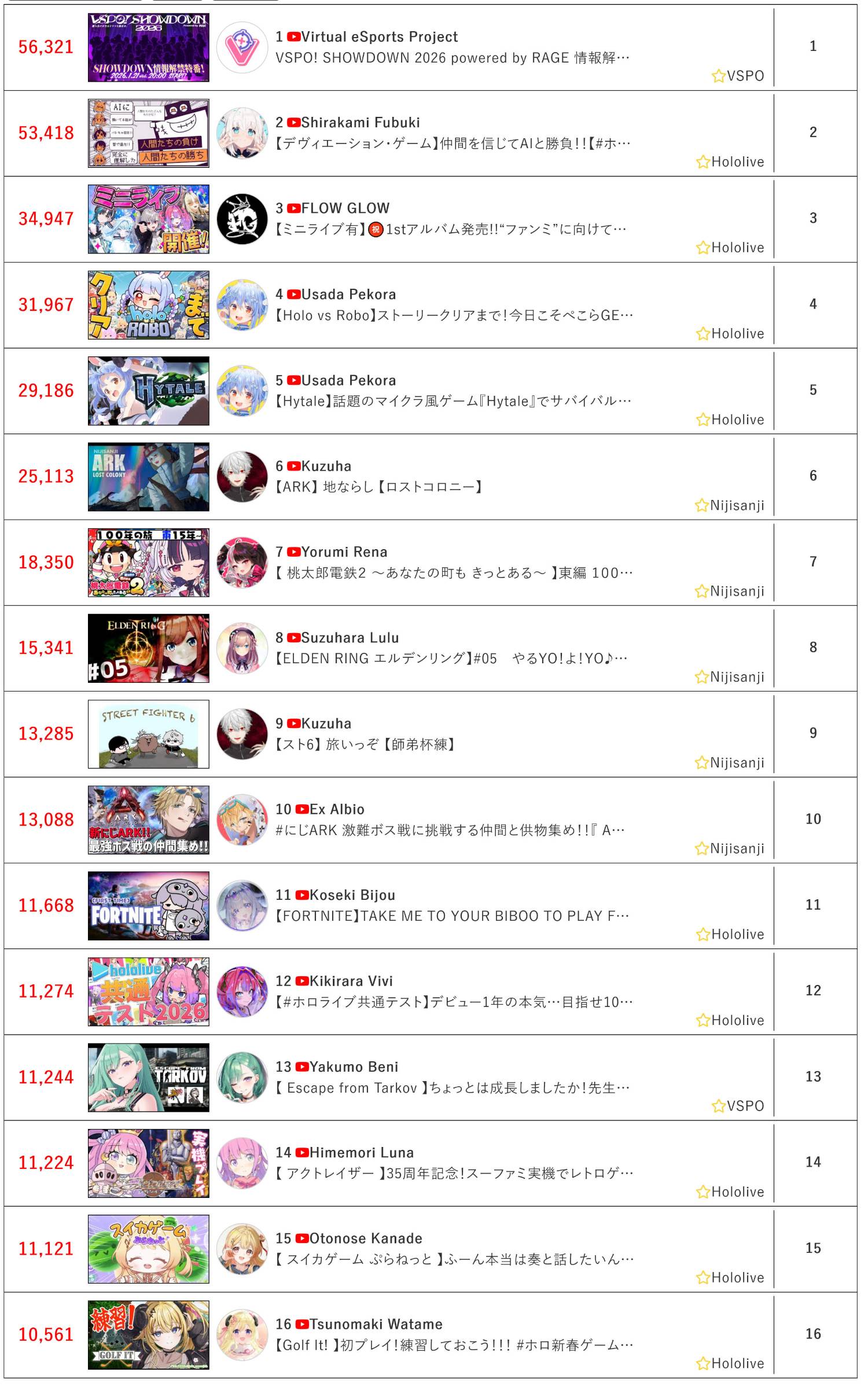
Task: Open Shirakami Fubuki's channel link
Action: point(360,123)
